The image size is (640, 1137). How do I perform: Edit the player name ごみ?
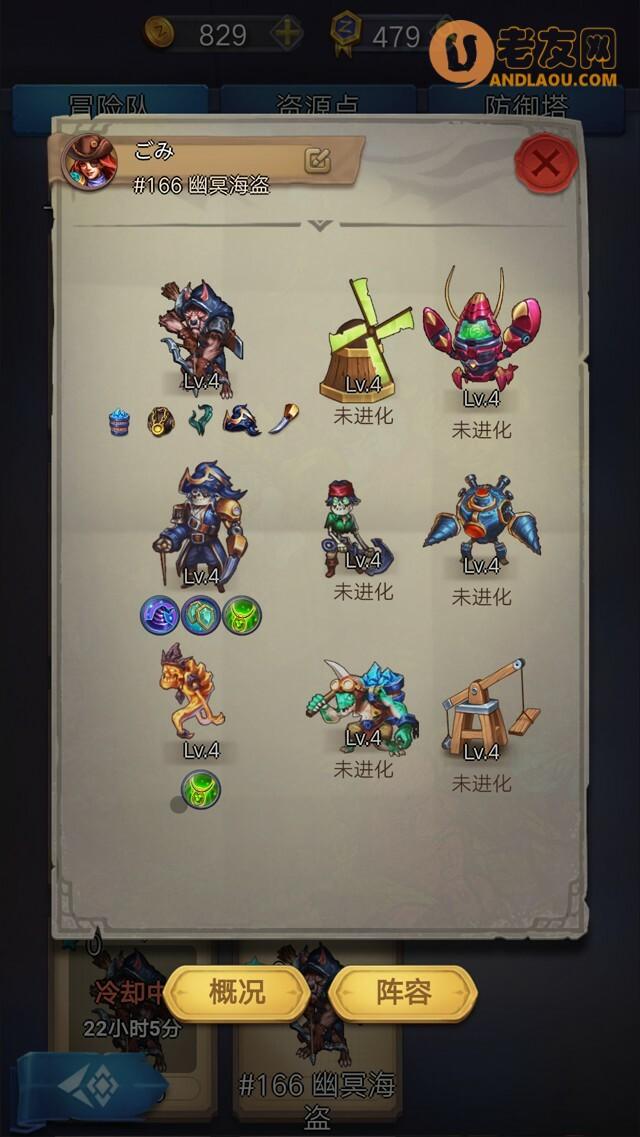pos(317,160)
